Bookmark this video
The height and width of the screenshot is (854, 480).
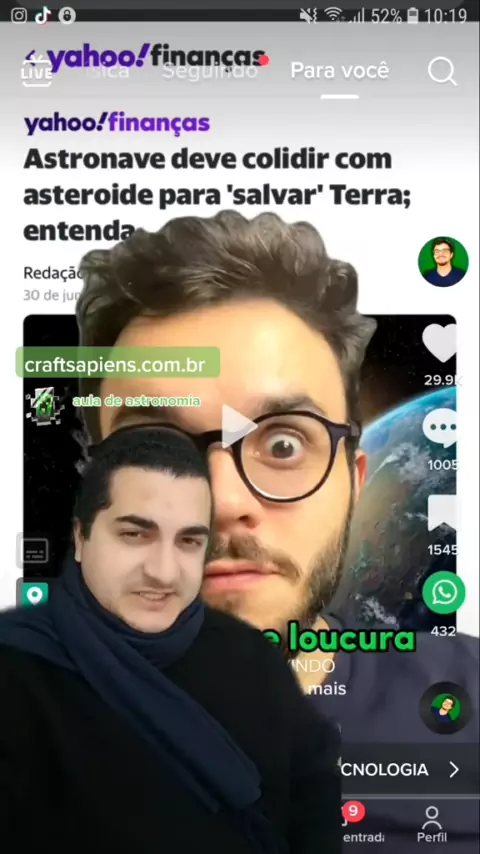(x=441, y=513)
